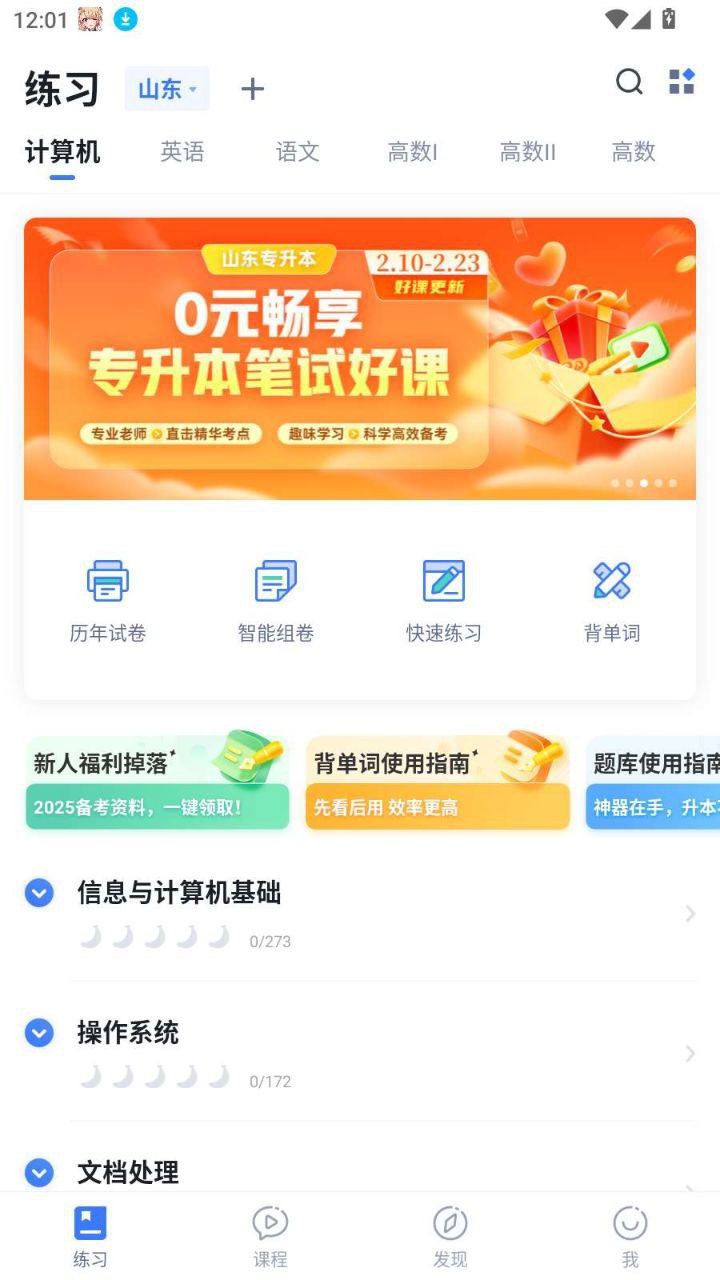Go to the 课程 tab
The height and width of the screenshot is (1280, 720).
click(x=270, y=1236)
